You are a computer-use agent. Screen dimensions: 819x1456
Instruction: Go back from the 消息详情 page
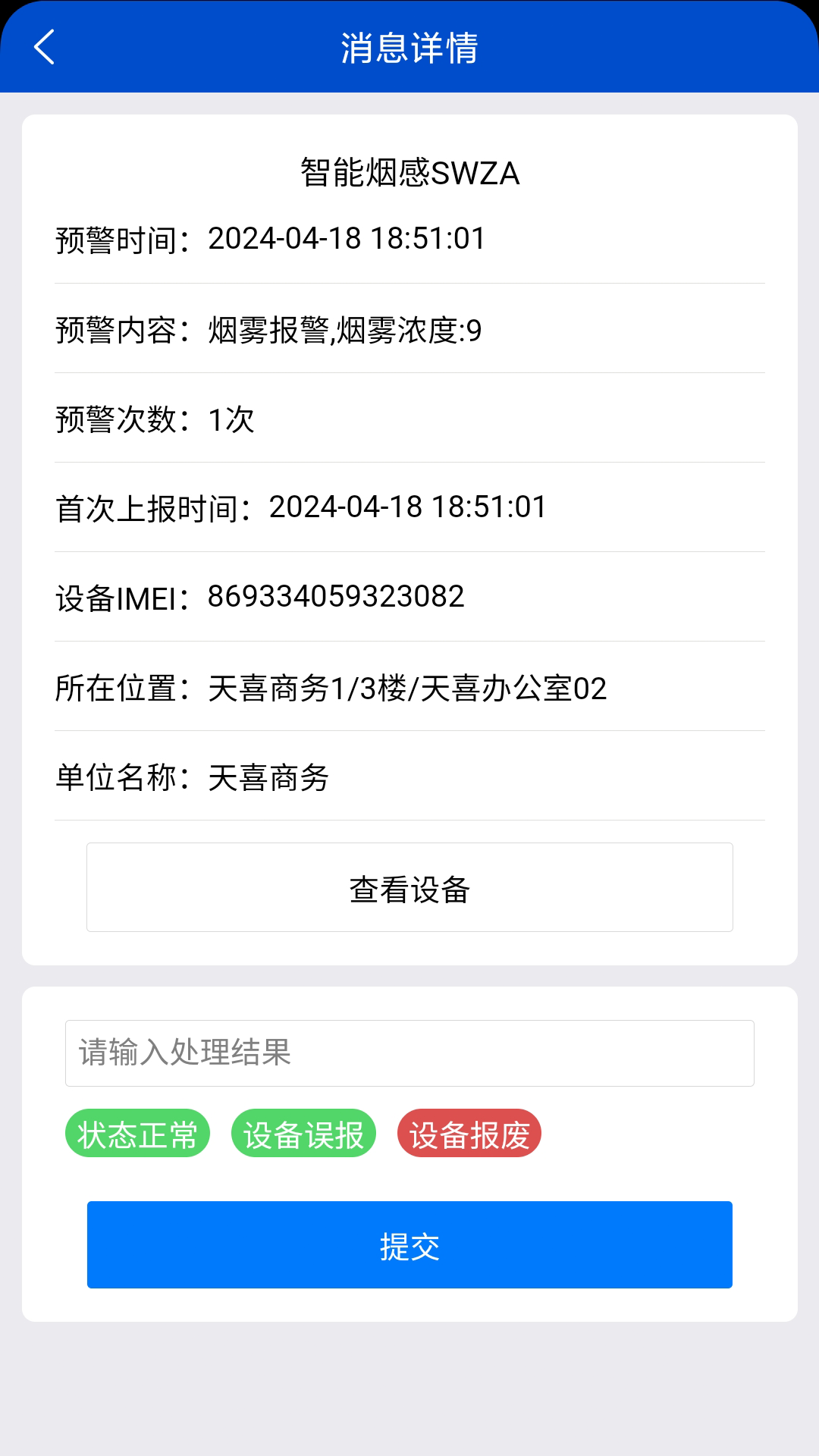tap(44, 47)
